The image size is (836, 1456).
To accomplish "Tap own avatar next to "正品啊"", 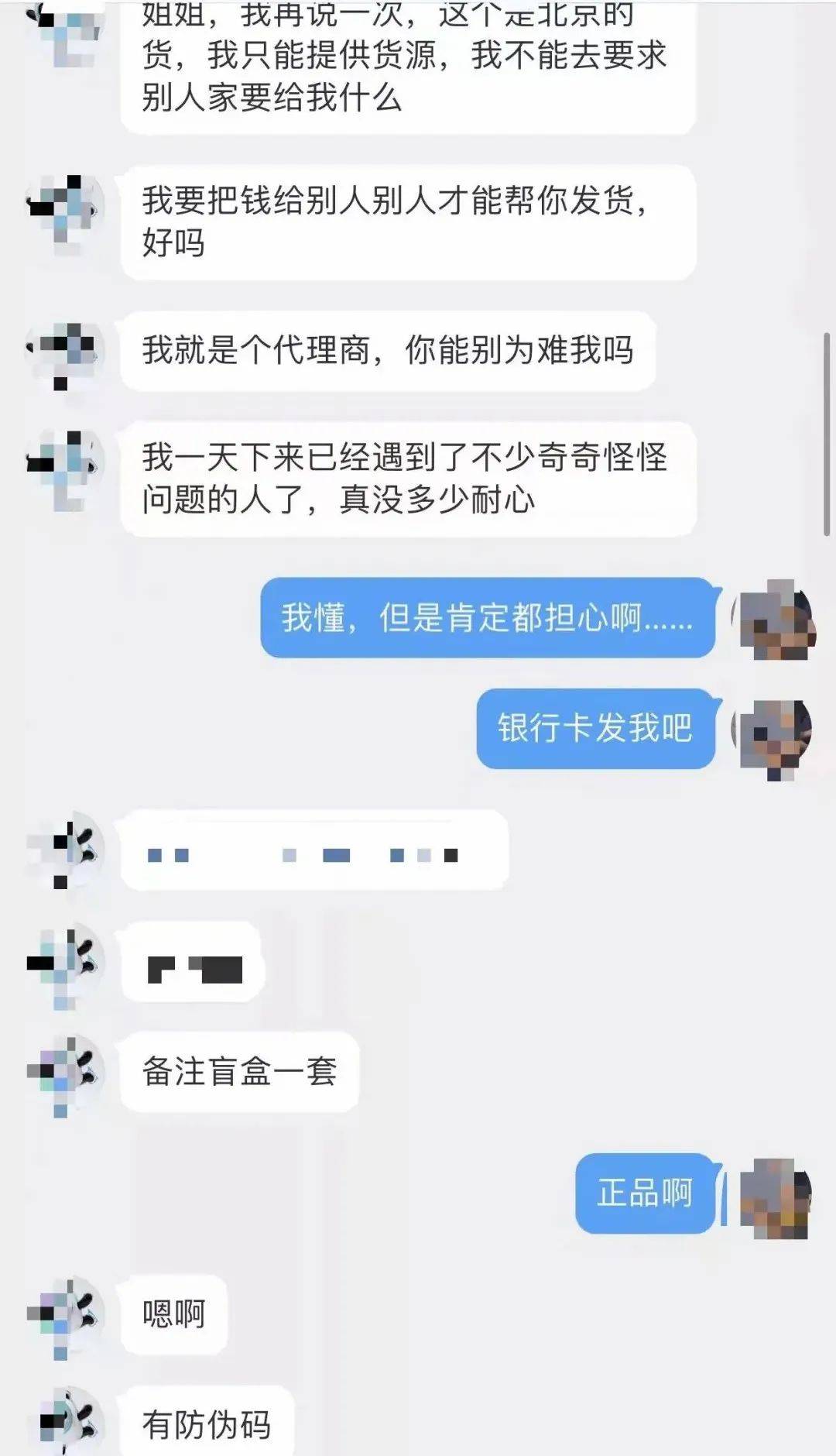I will coord(774,1197).
